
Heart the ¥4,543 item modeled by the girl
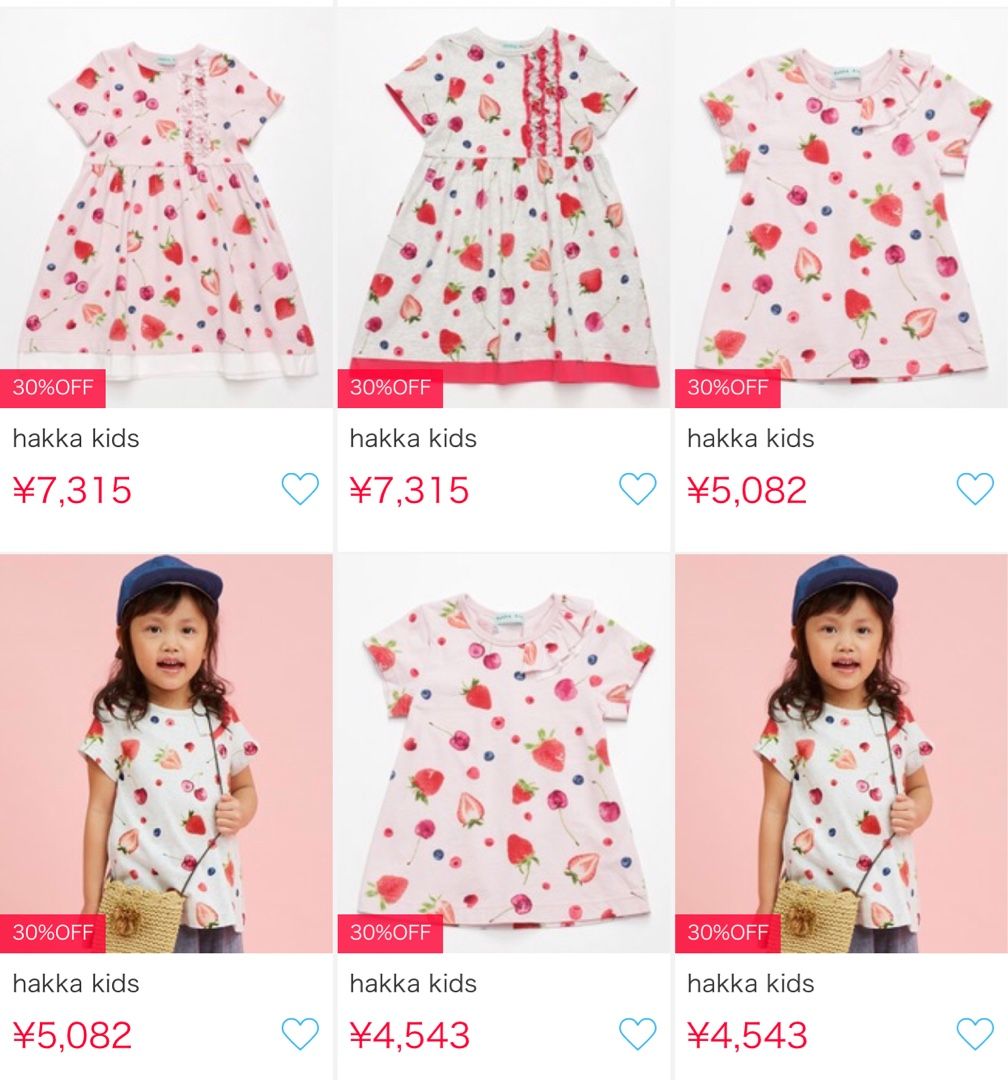[x=975, y=1034]
